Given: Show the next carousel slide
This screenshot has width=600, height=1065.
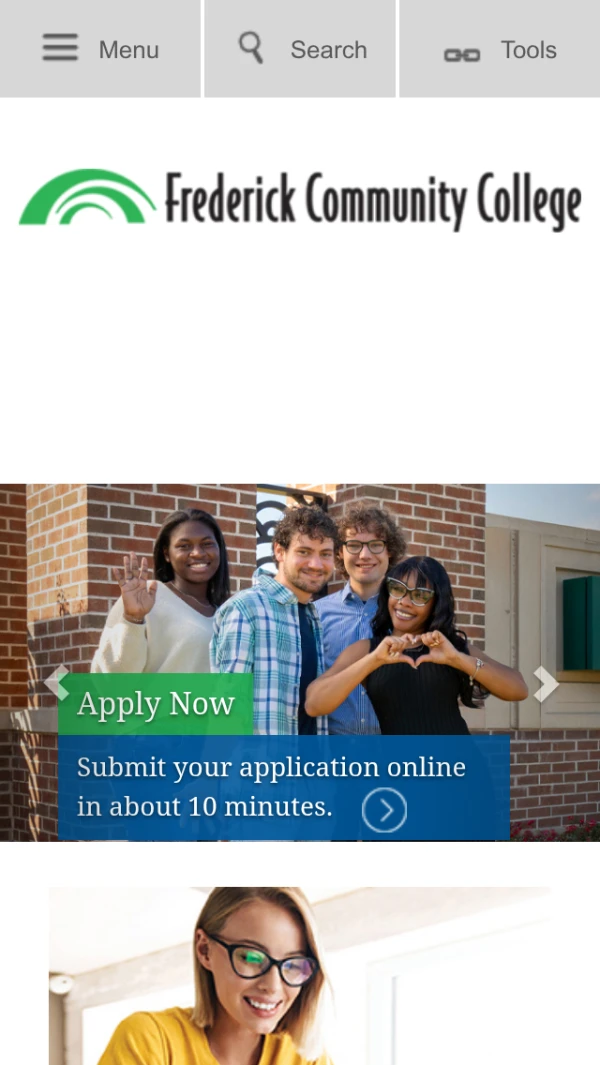Looking at the screenshot, I should click(545, 684).
